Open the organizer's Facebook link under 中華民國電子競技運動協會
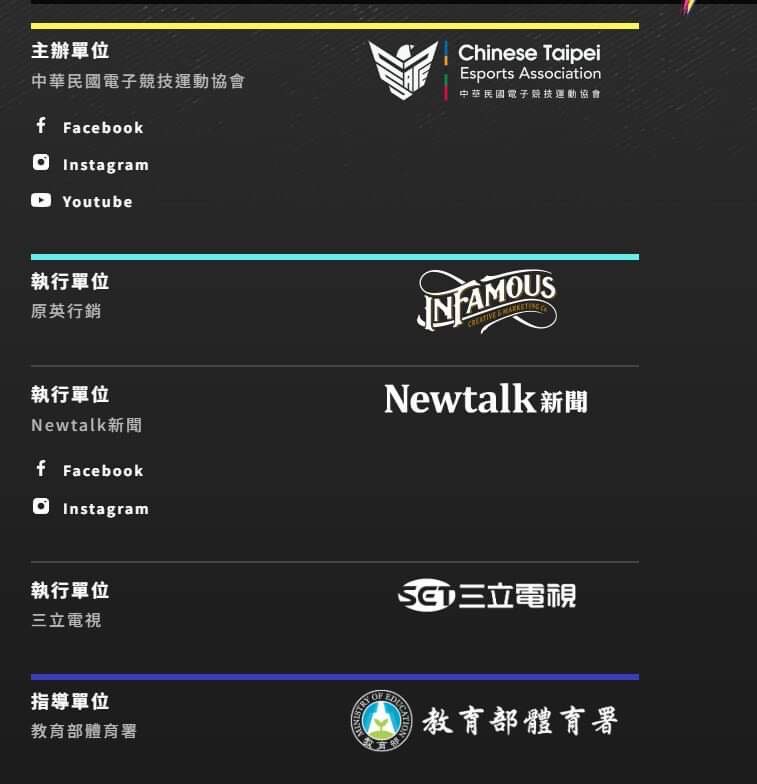 (x=102, y=127)
